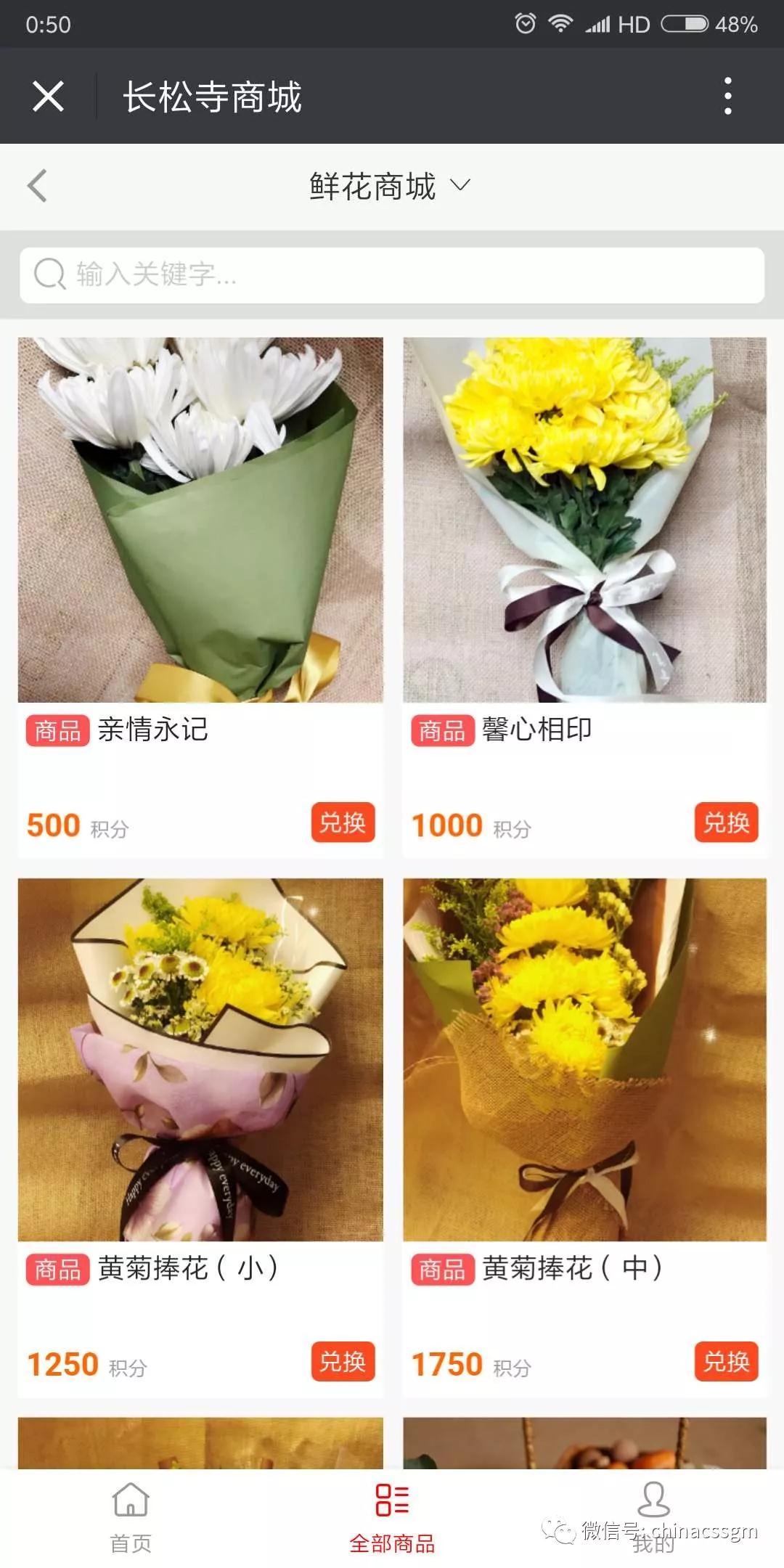The height and width of the screenshot is (1568, 784).
Task: Open the 亲情永记 product card
Action: pos(200,520)
